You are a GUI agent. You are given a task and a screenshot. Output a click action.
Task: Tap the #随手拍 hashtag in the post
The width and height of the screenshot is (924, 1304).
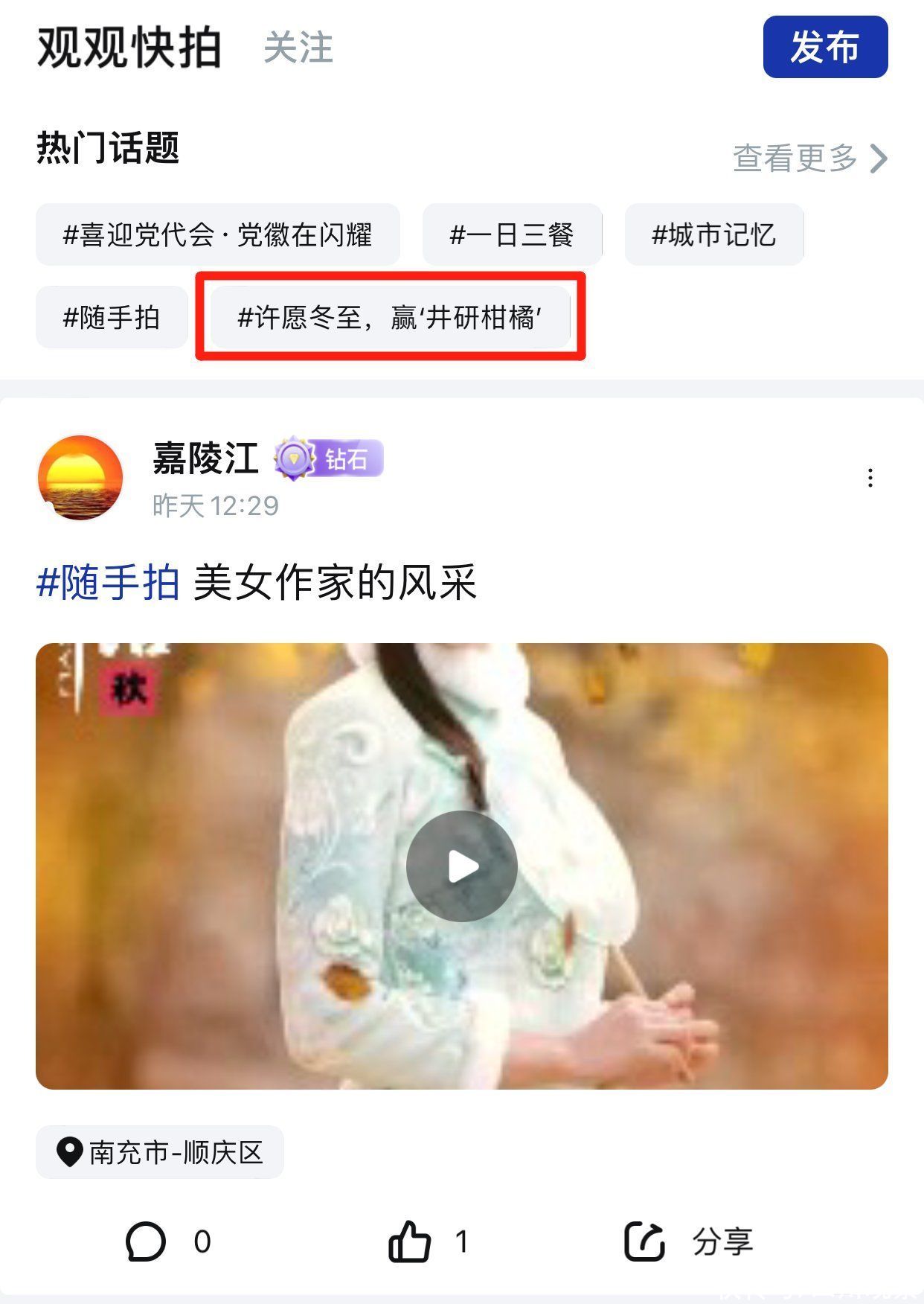point(109,582)
